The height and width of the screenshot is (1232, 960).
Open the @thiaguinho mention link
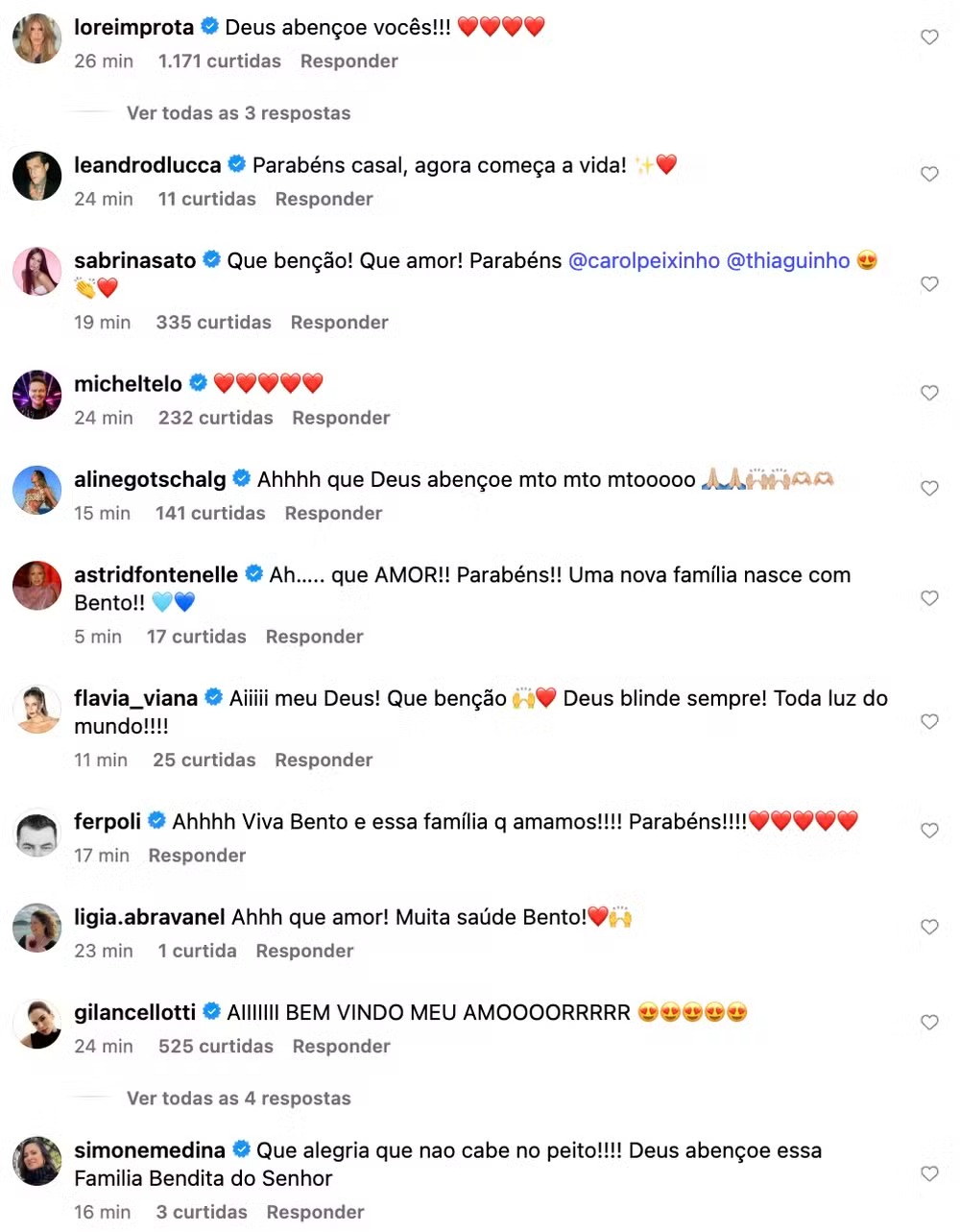788,260
